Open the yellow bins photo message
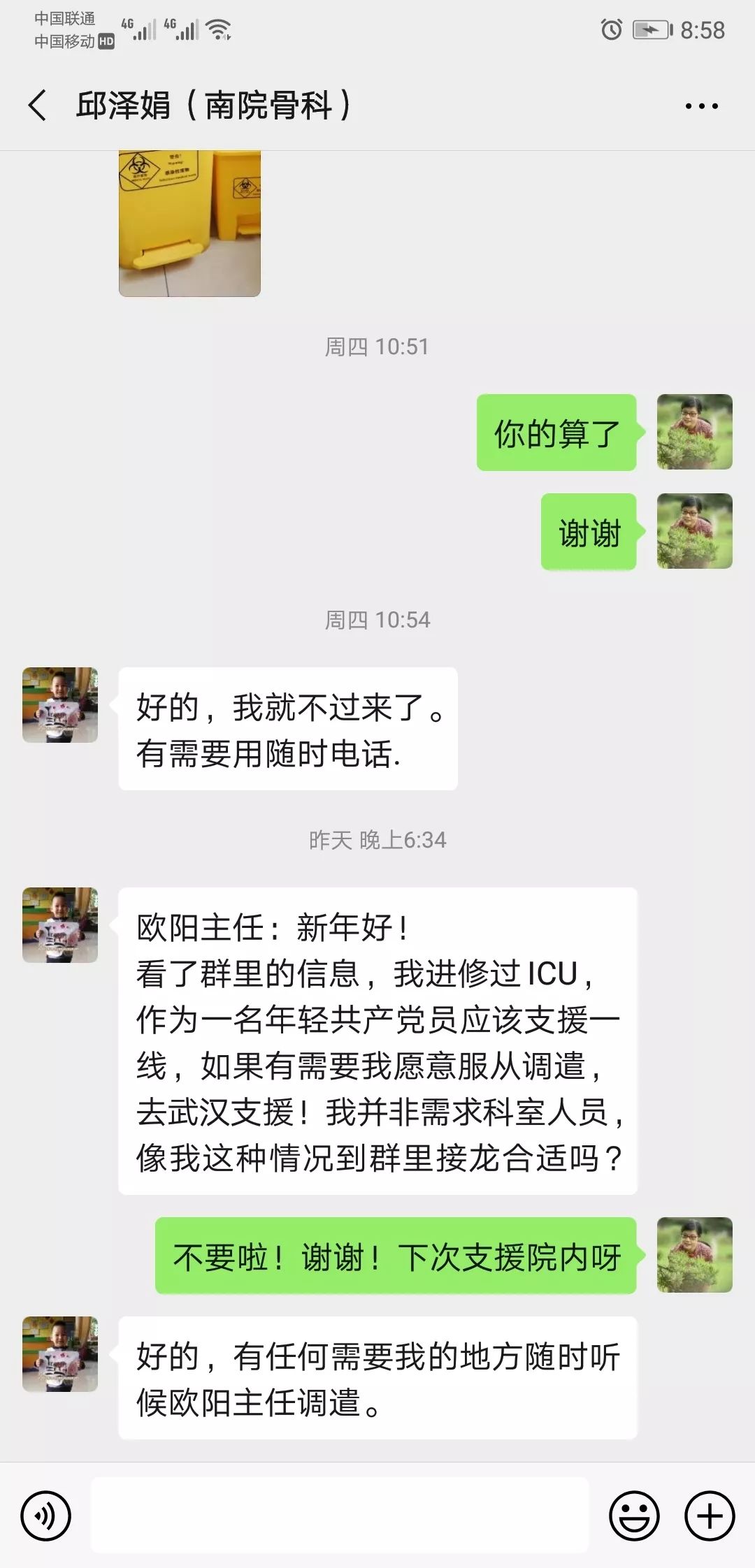Image resolution: width=755 pixels, height=1568 pixels. coord(189,224)
